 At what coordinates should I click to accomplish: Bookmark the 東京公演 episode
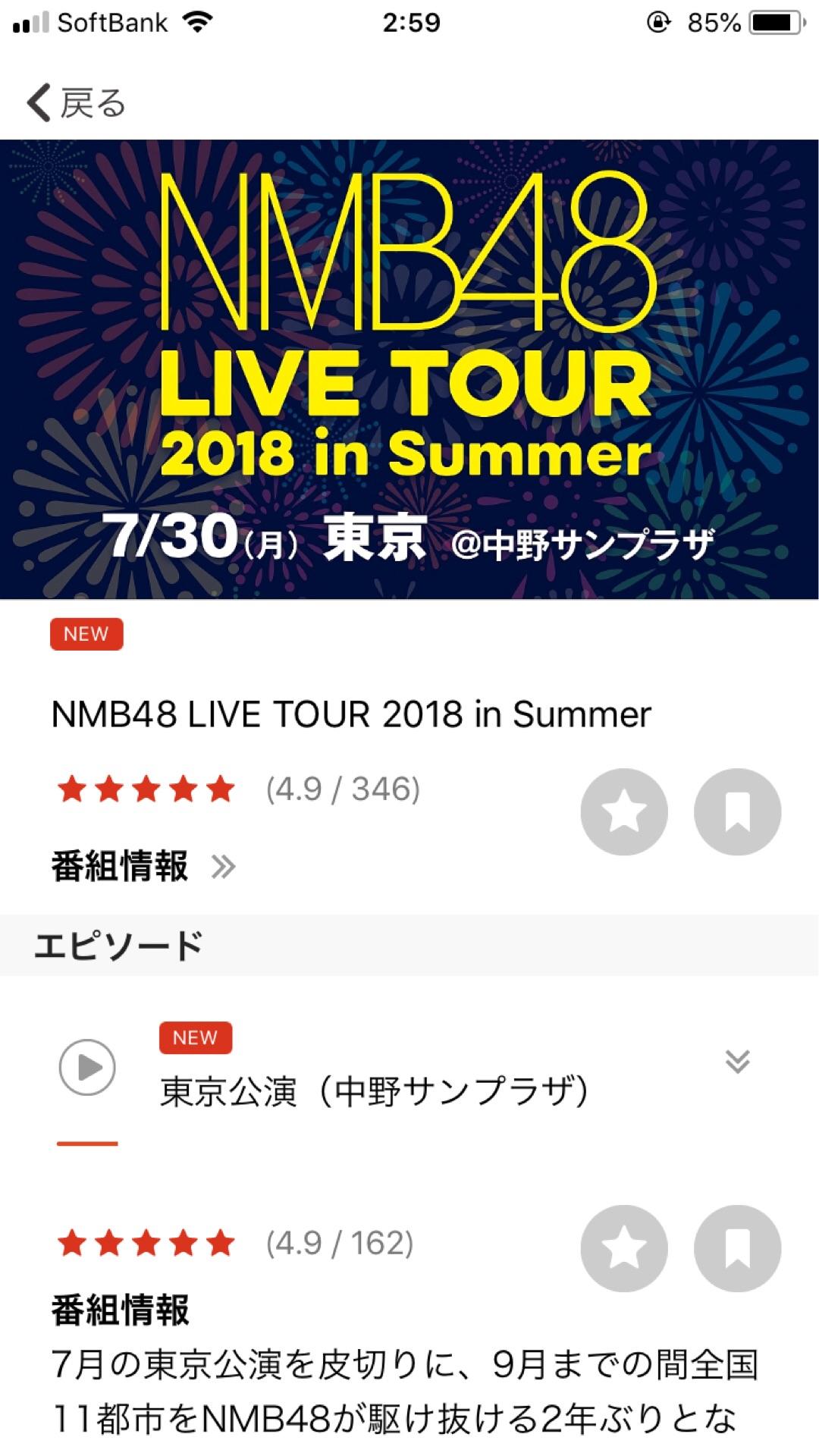(737, 1248)
